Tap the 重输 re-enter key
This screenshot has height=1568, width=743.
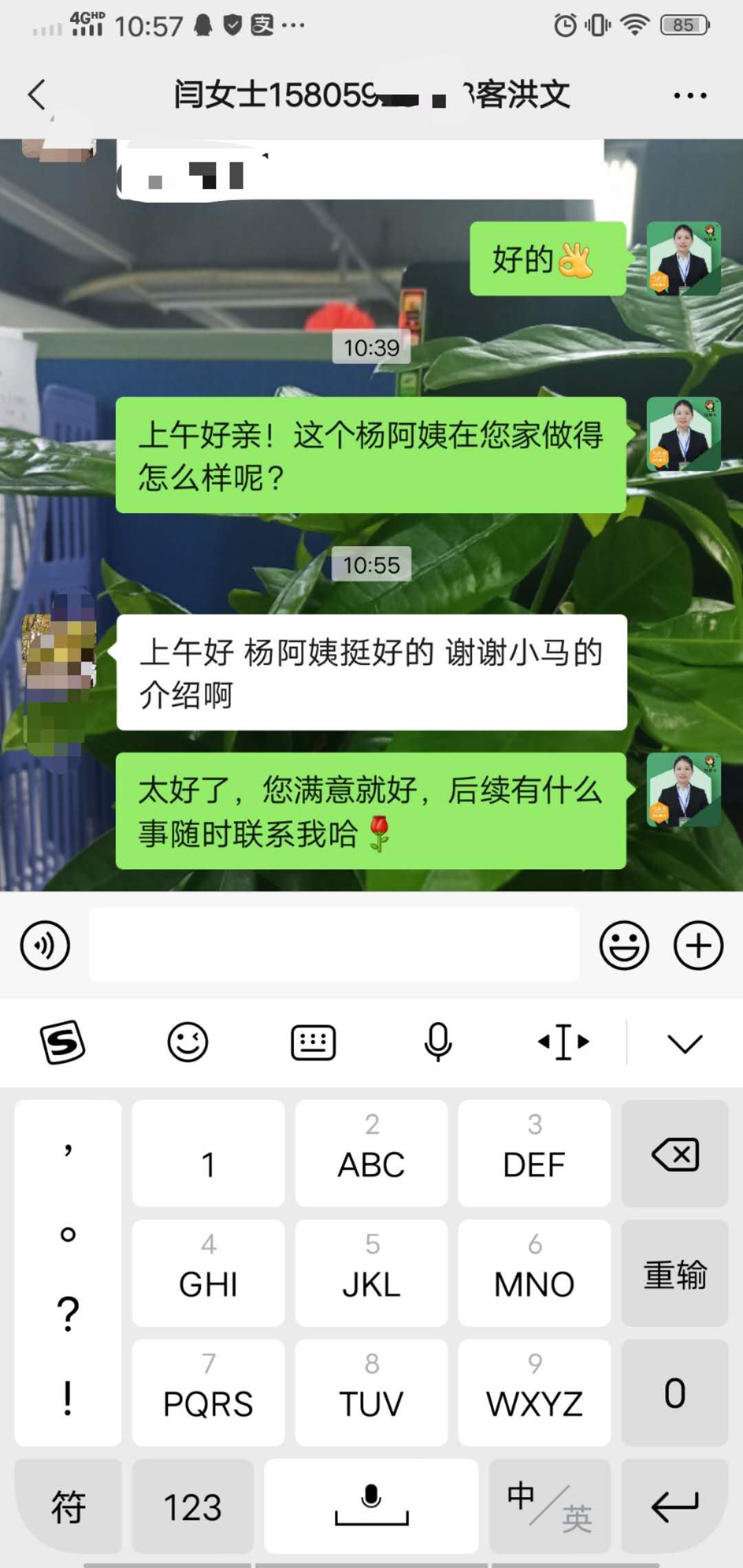coord(675,1274)
